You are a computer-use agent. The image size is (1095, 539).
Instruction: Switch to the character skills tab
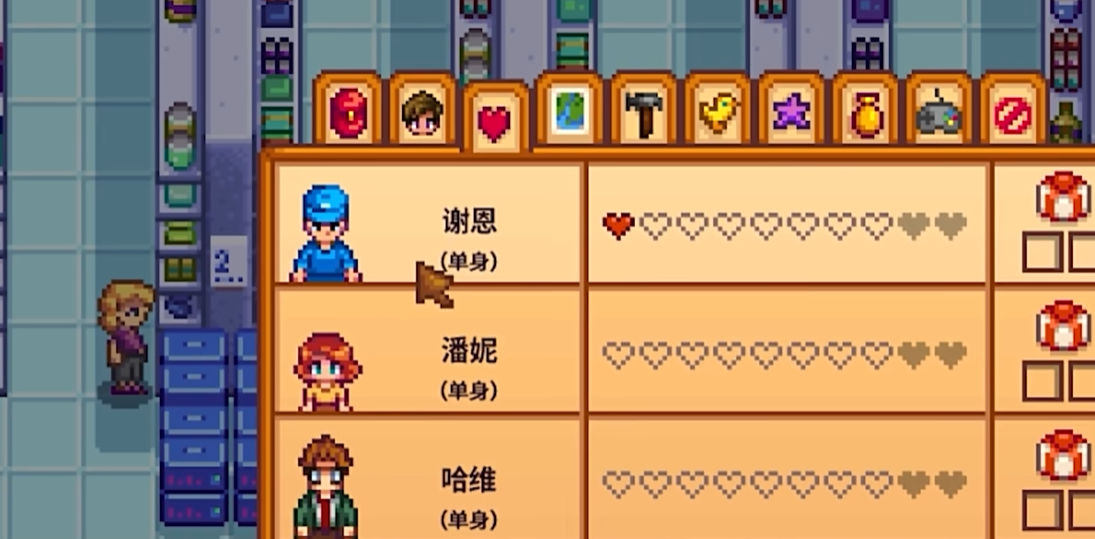tap(422, 112)
